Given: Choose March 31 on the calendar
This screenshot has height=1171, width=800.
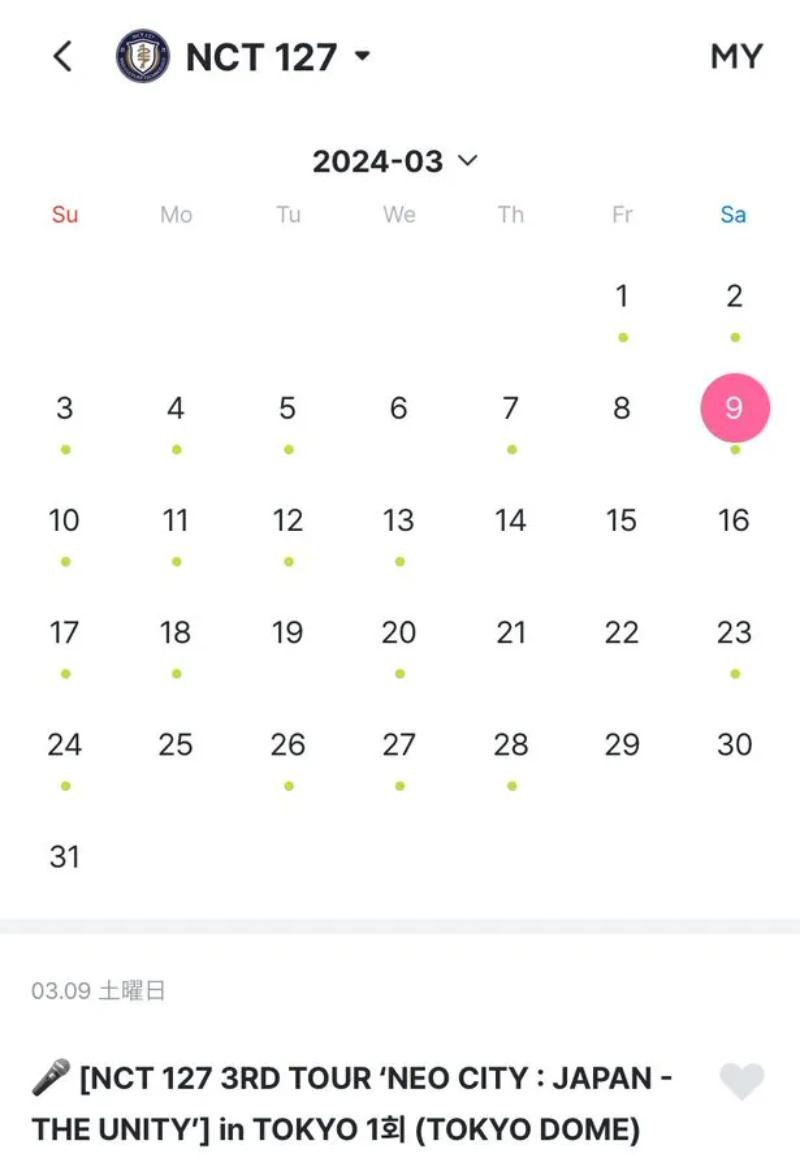Looking at the screenshot, I should pyautogui.click(x=65, y=857).
